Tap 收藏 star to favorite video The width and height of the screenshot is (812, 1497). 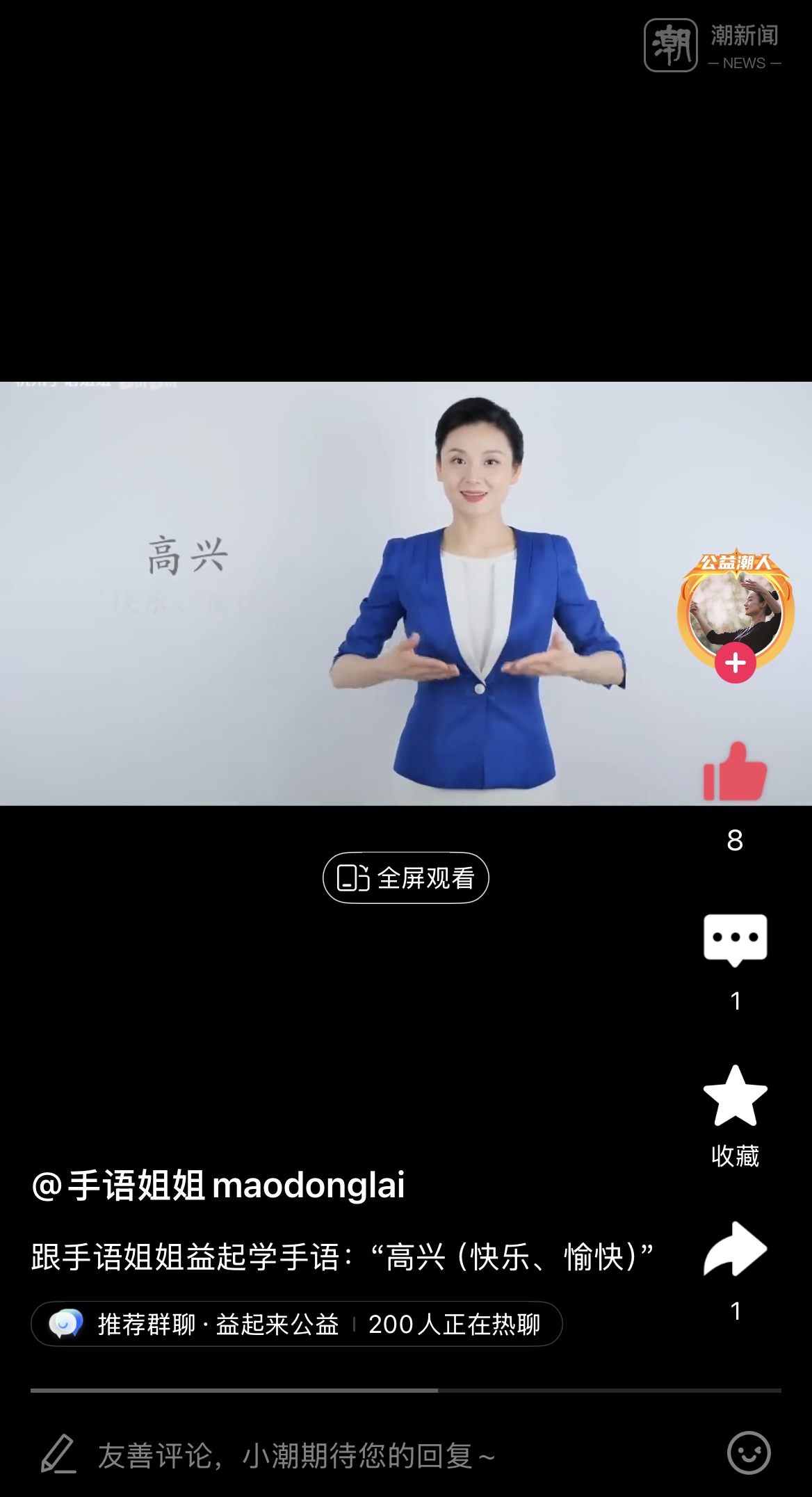[x=735, y=1097]
